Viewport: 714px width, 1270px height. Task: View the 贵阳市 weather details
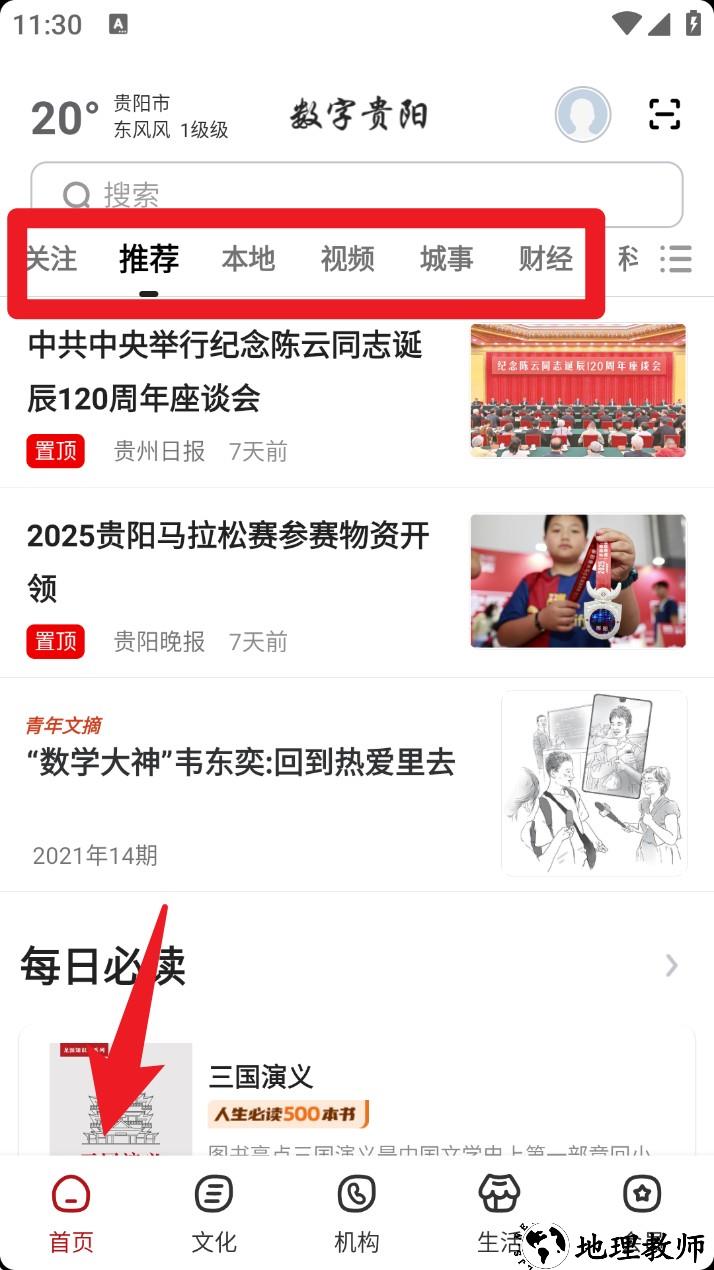point(130,117)
